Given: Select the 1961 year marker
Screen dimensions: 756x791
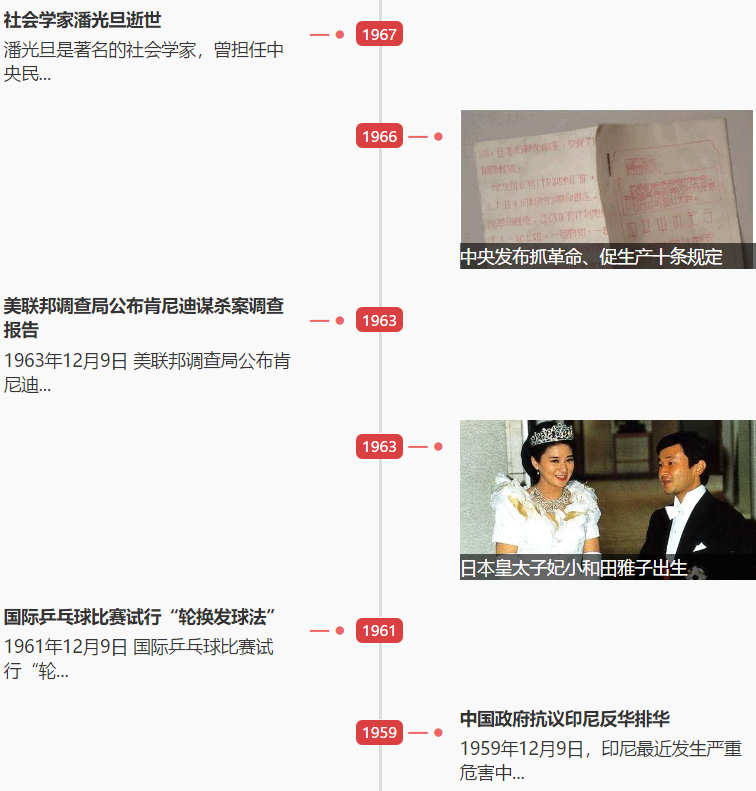Looking at the screenshot, I should (x=379, y=631).
